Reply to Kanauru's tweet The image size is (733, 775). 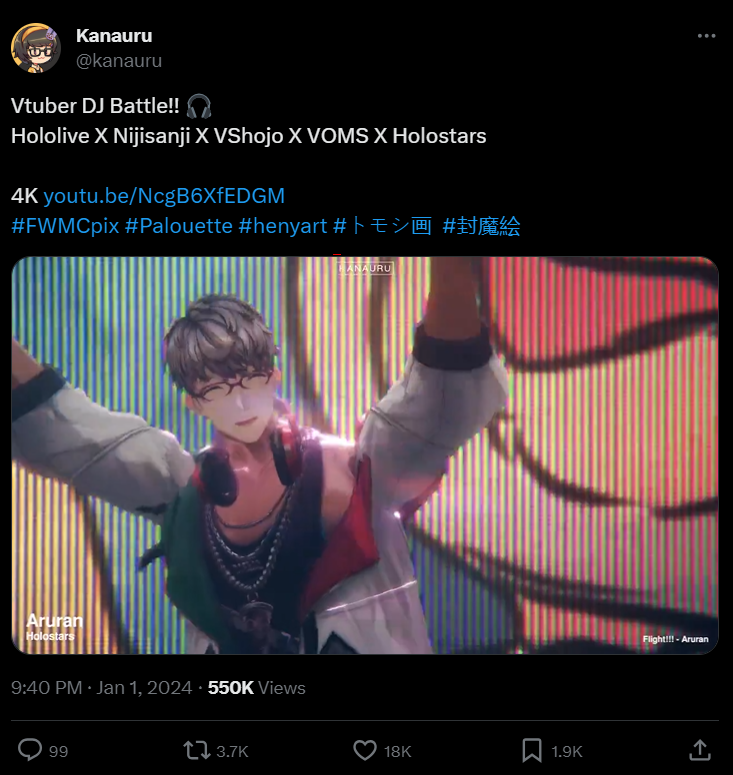tap(32, 750)
